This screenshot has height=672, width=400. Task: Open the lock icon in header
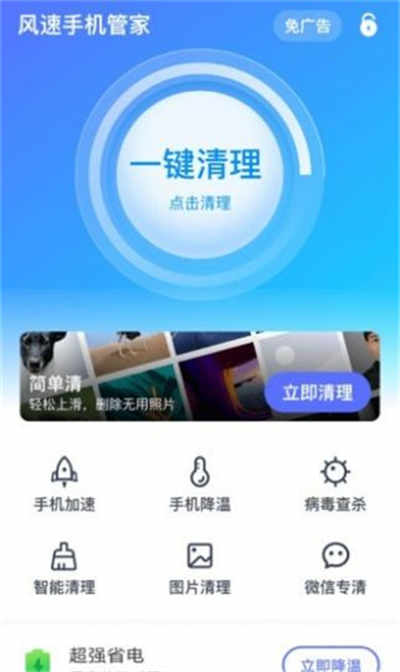[368, 25]
